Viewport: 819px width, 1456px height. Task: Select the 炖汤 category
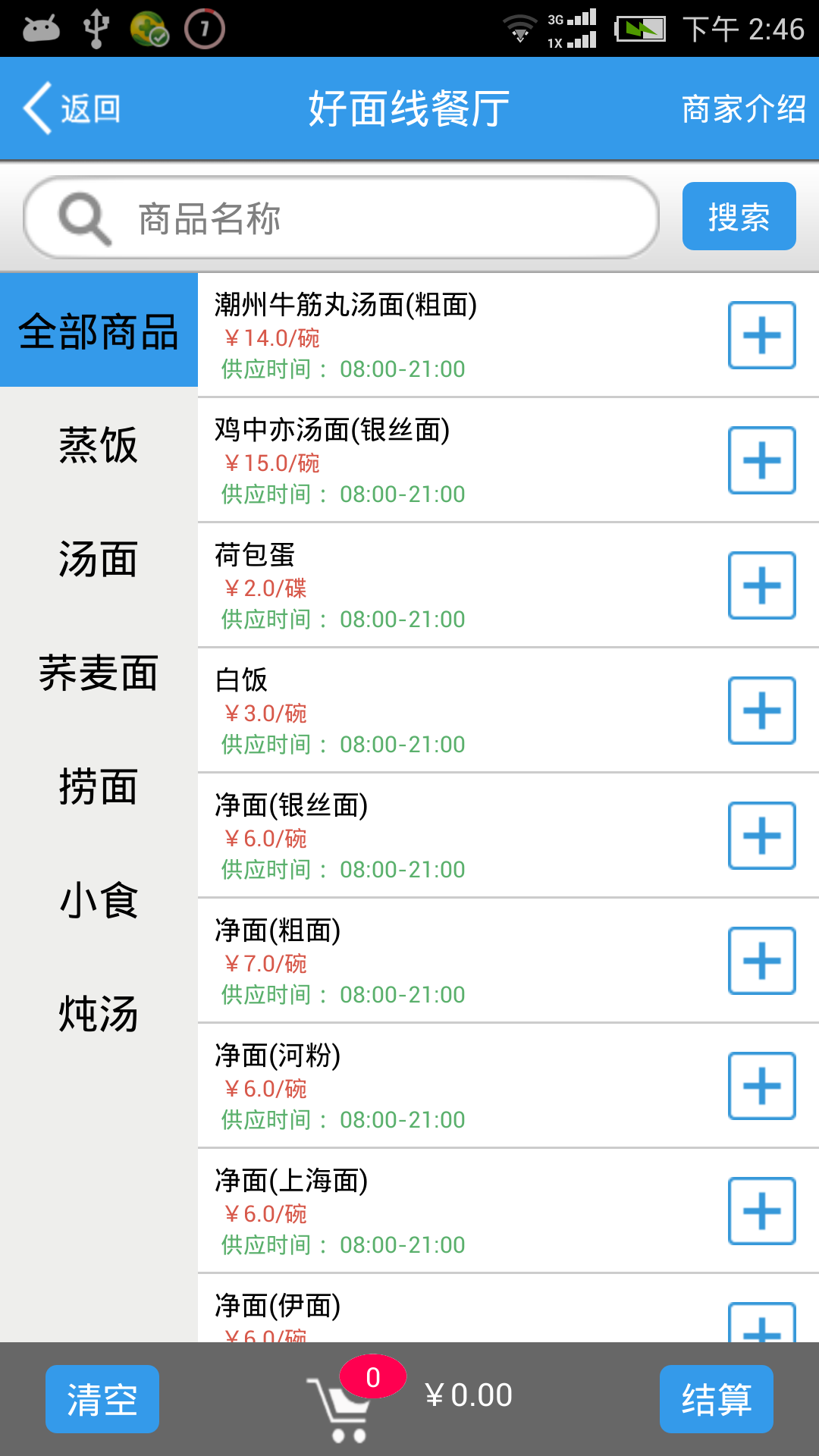click(99, 1014)
